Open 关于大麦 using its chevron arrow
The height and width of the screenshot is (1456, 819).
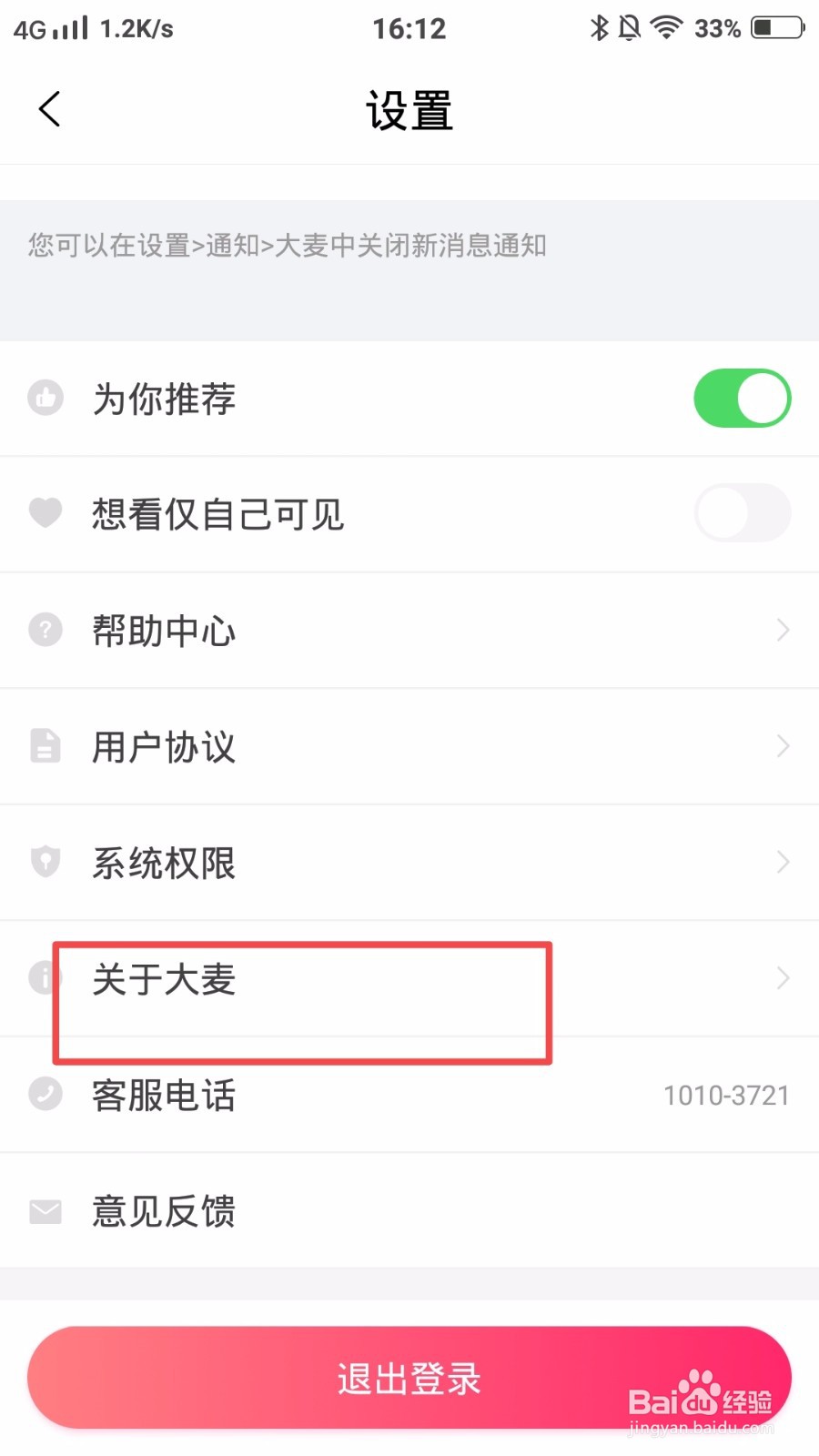[x=783, y=978]
